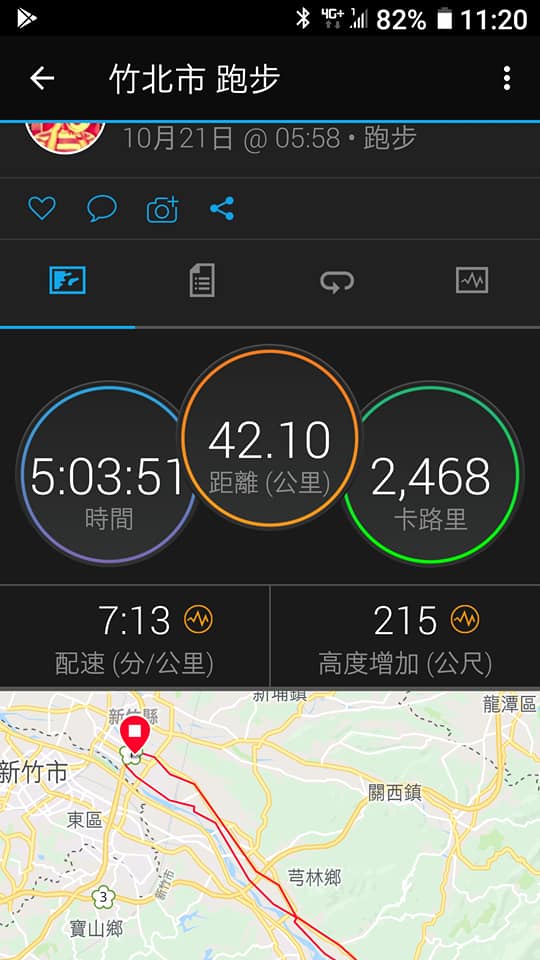Add a photo to the activity
Image resolution: width=540 pixels, height=960 pixels.
coord(162,209)
